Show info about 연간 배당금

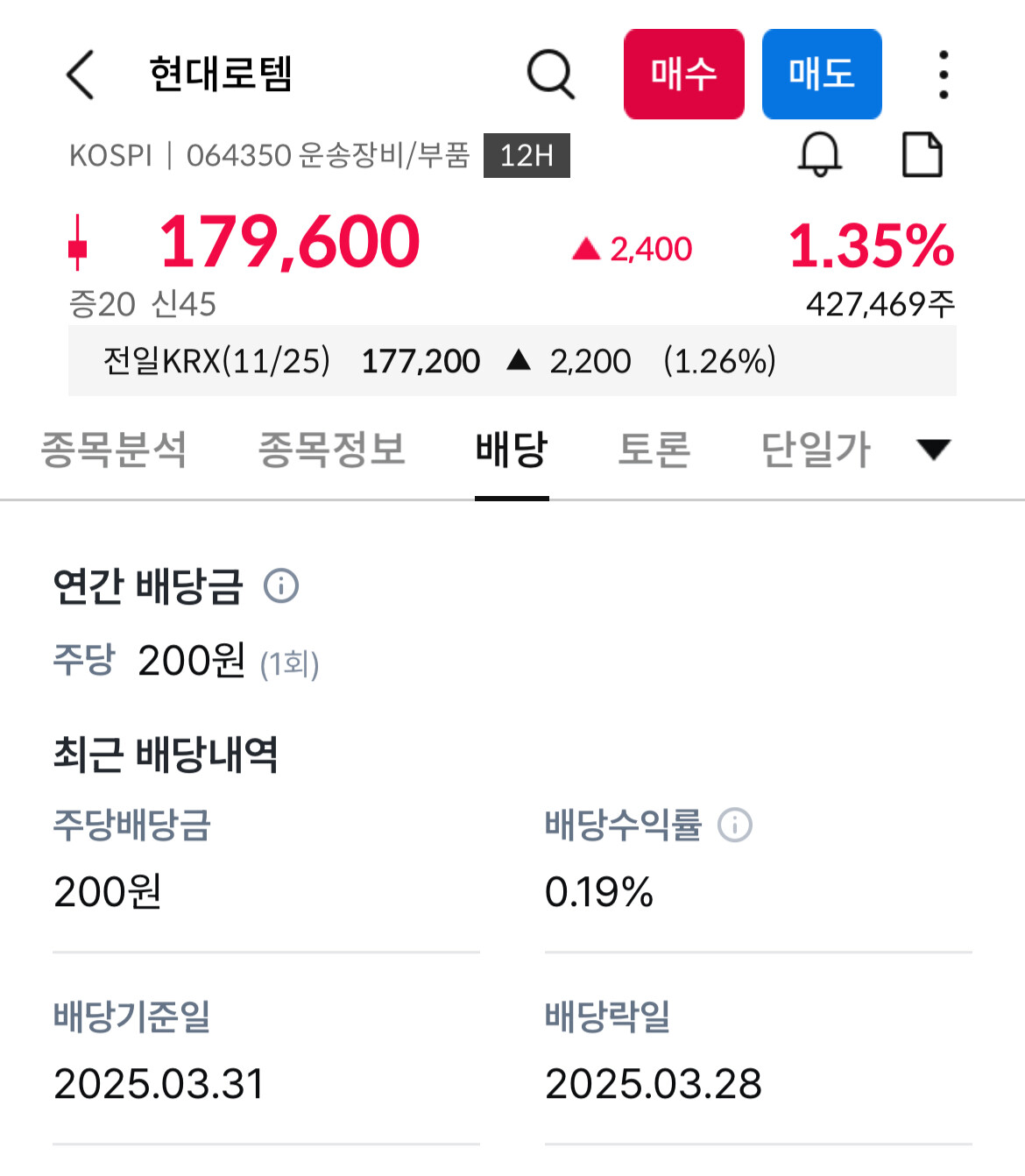[281, 585]
